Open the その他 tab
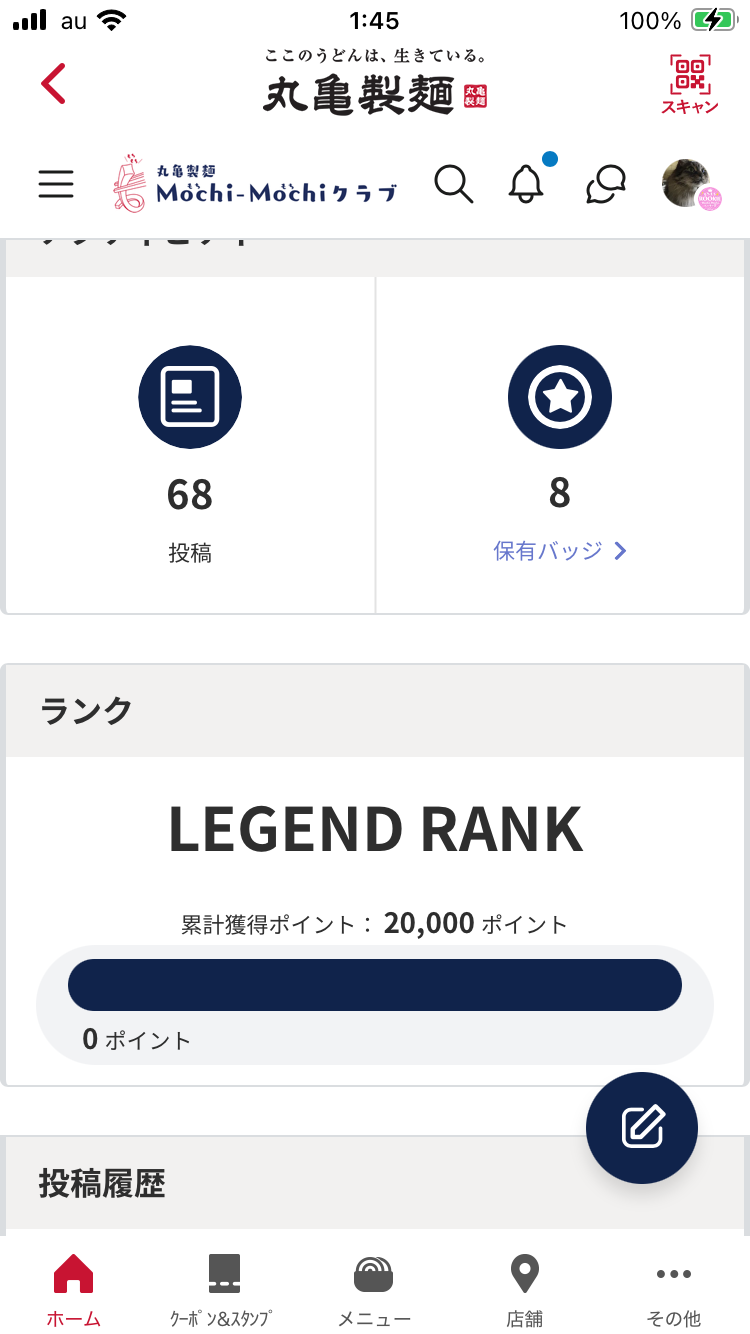The width and height of the screenshot is (750, 1334). pos(674,1290)
